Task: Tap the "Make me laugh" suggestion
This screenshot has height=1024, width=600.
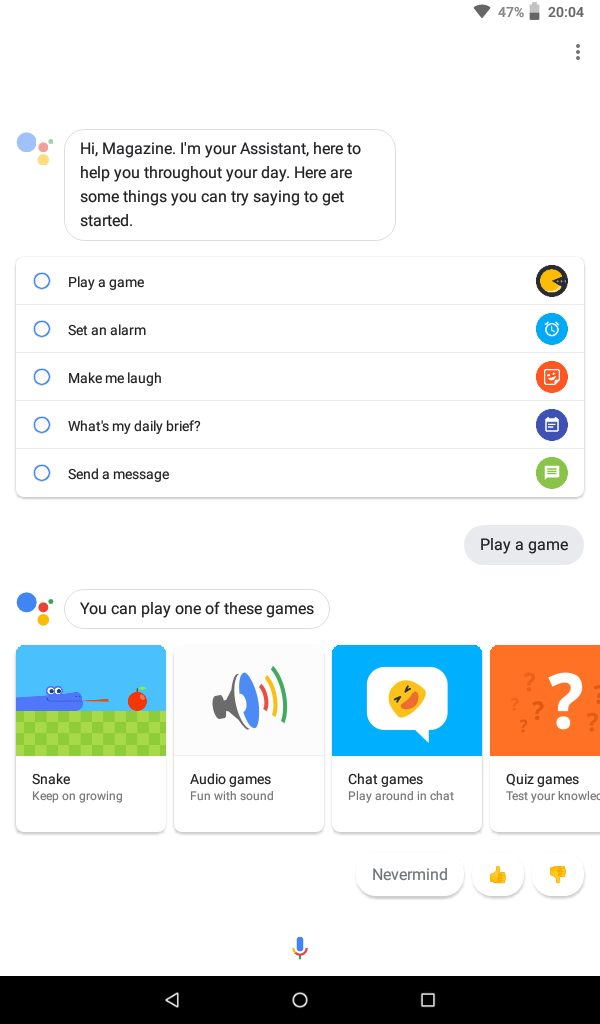Action: pyautogui.click(x=300, y=377)
